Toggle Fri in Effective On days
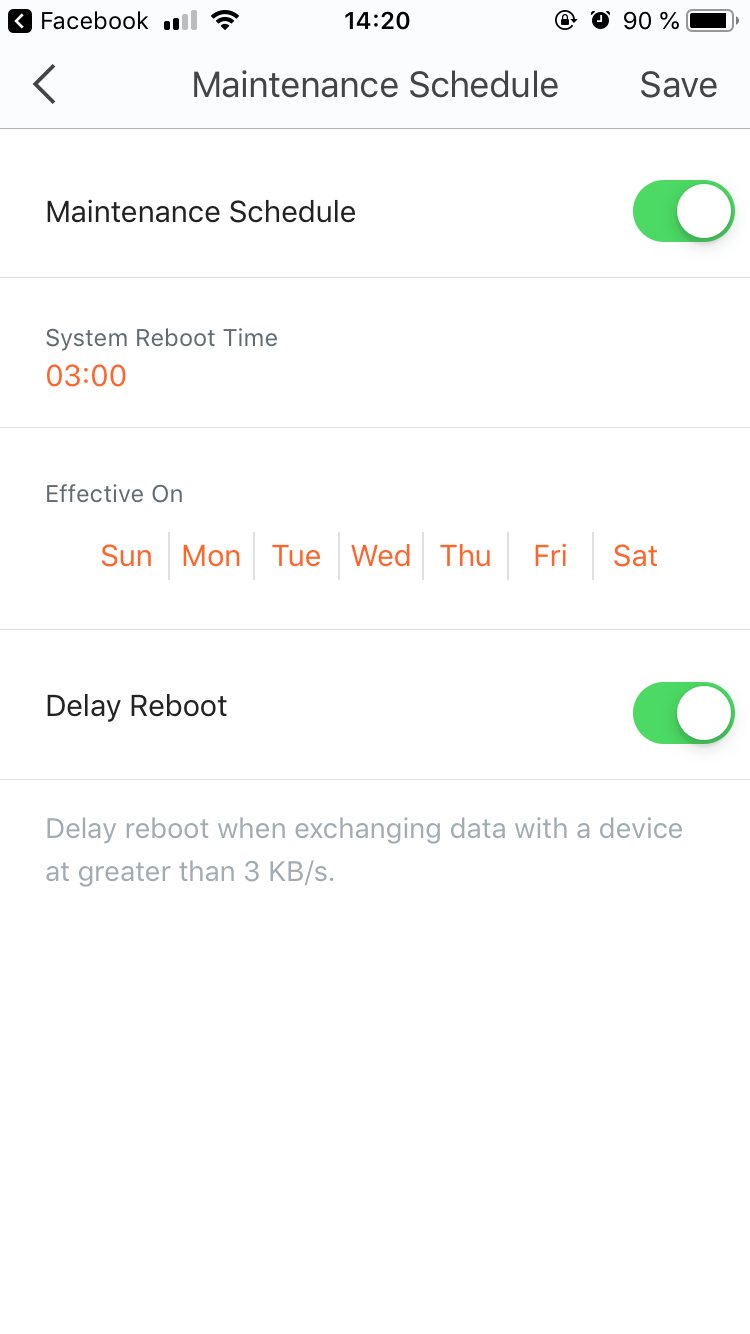 point(550,556)
